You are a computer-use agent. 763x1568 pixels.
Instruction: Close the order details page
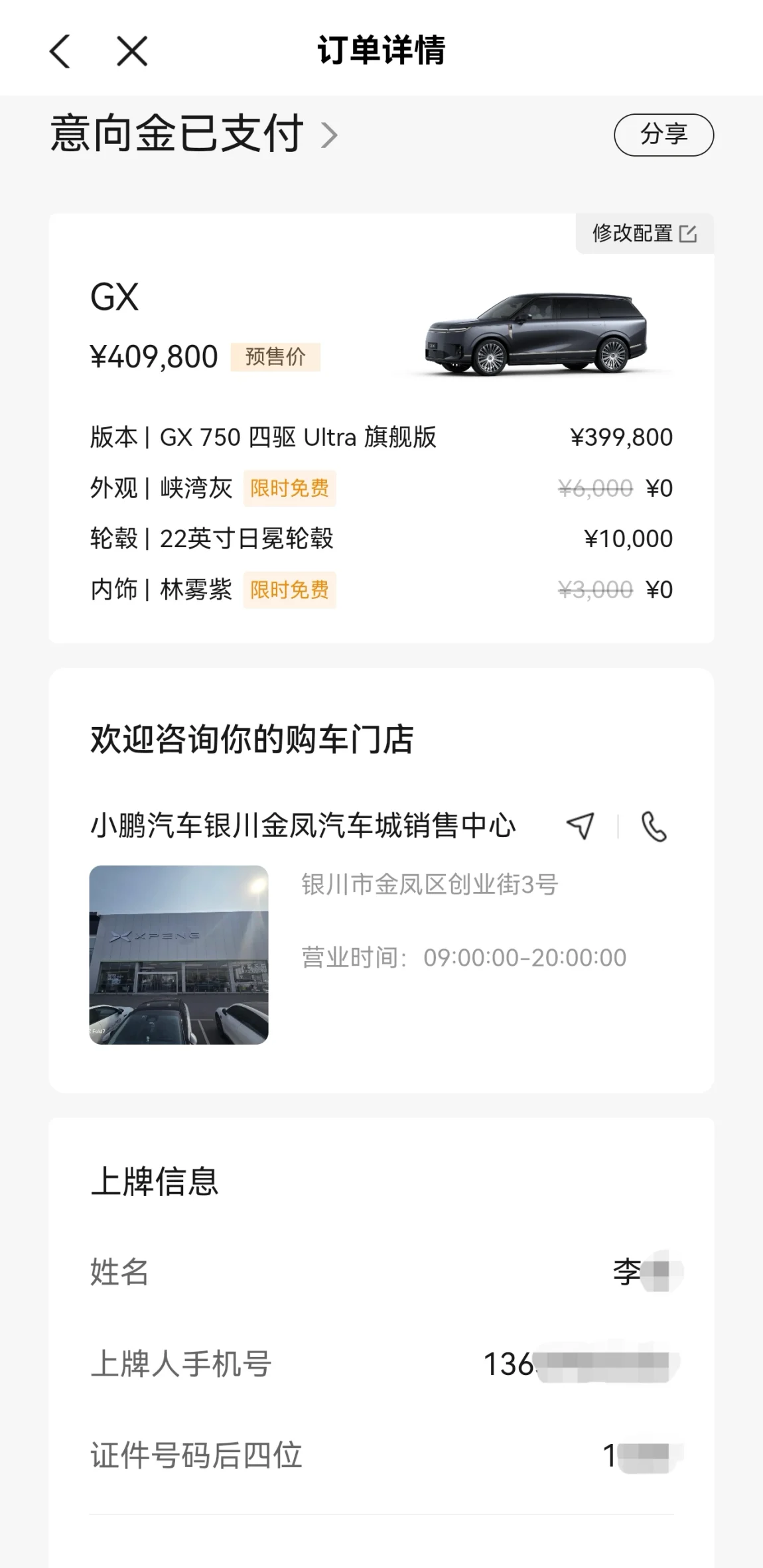pos(132,51)
